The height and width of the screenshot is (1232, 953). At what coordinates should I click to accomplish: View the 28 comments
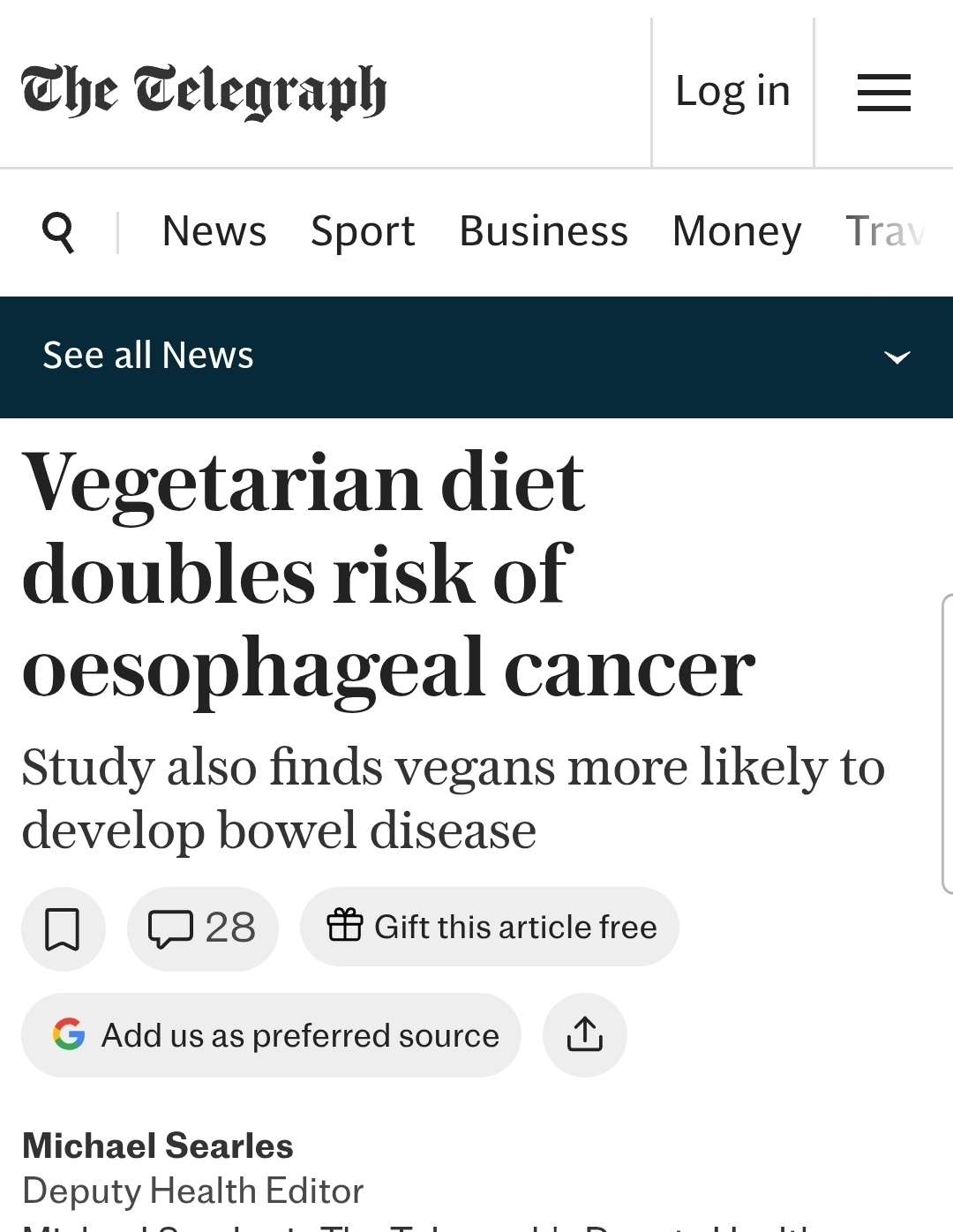tap(203, 928)
